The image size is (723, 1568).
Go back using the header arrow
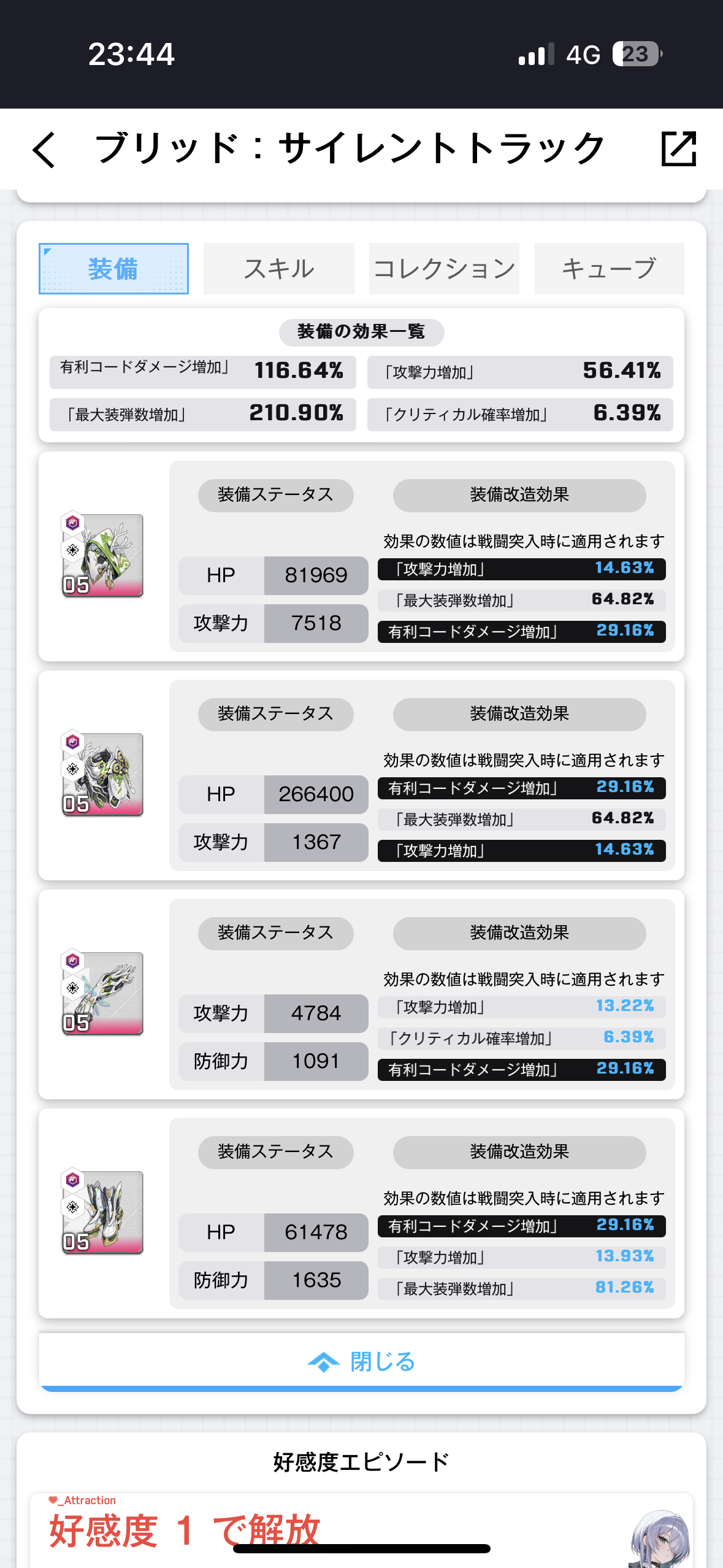pos(44,149)
